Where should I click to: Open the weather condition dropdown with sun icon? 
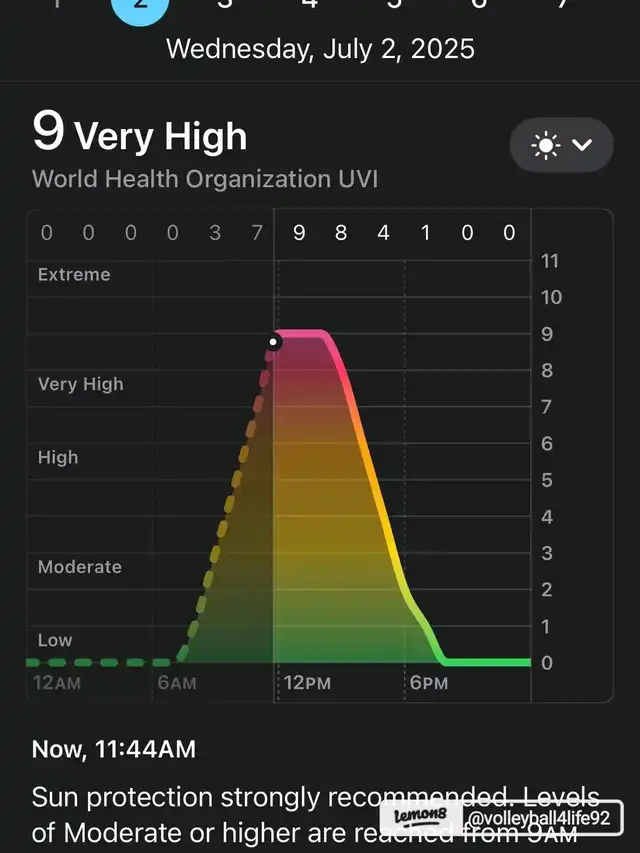[561, 145]
